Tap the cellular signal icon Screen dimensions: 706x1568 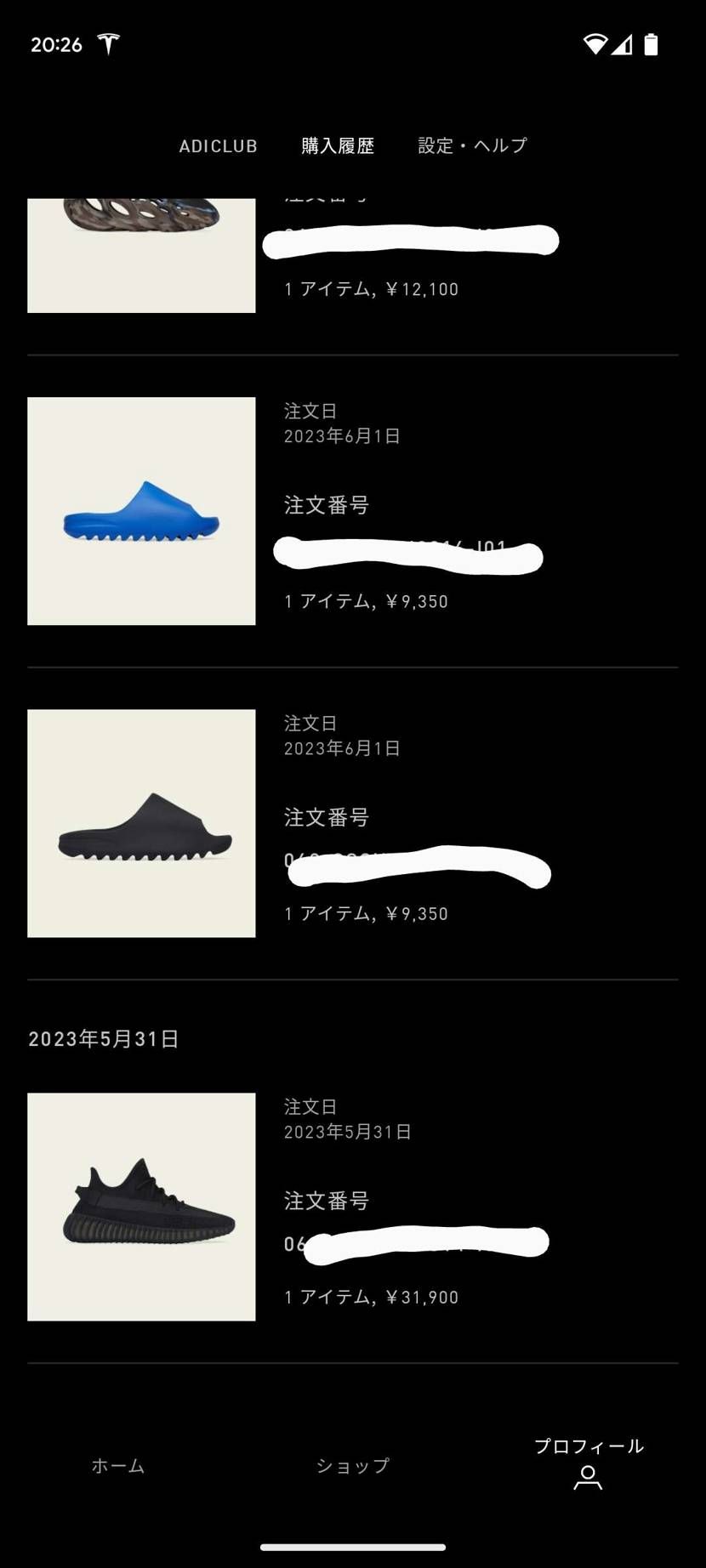click(x=623, y=44)
